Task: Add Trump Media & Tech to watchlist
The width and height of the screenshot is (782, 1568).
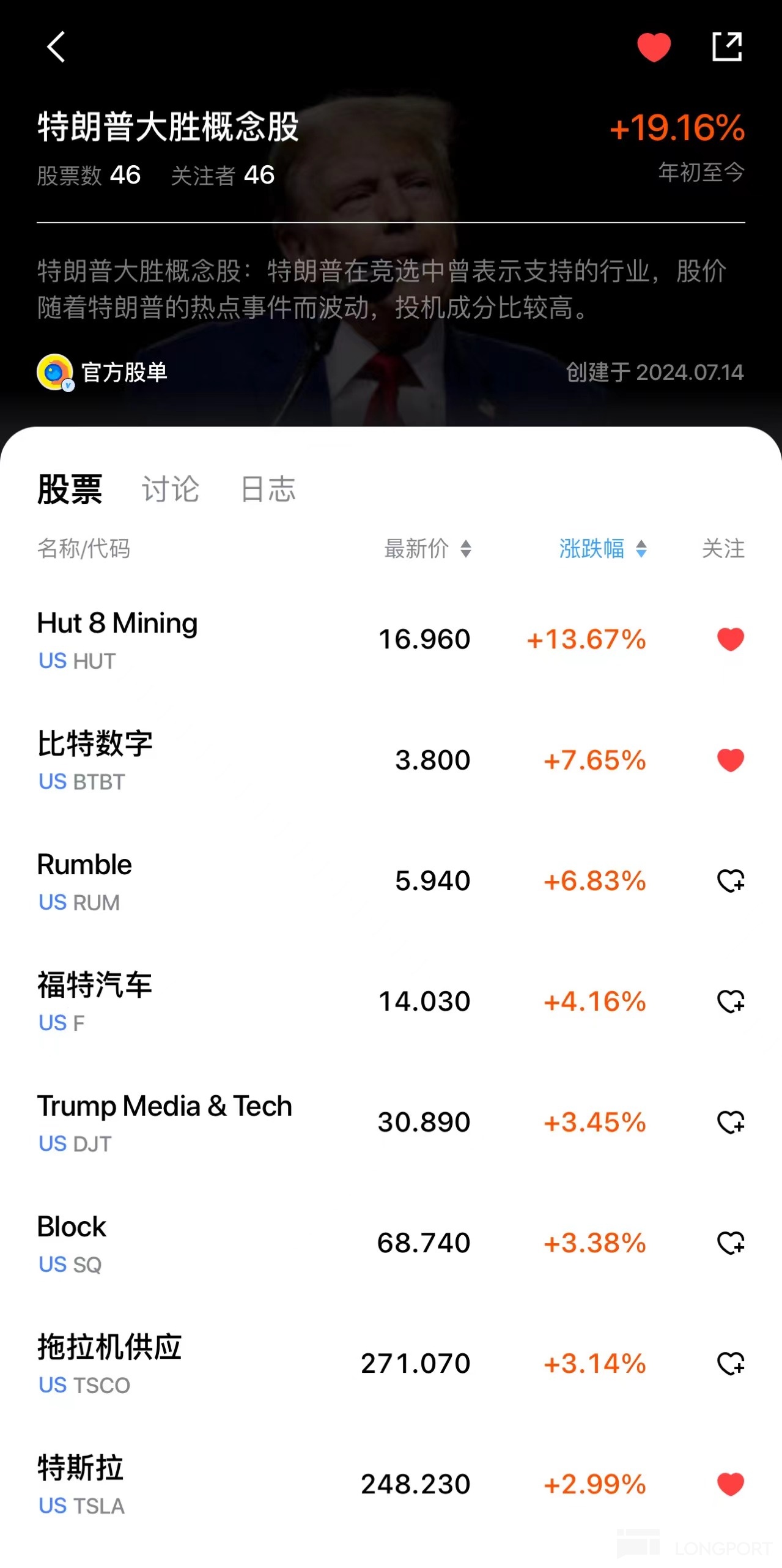Action: coord(730,1122)
